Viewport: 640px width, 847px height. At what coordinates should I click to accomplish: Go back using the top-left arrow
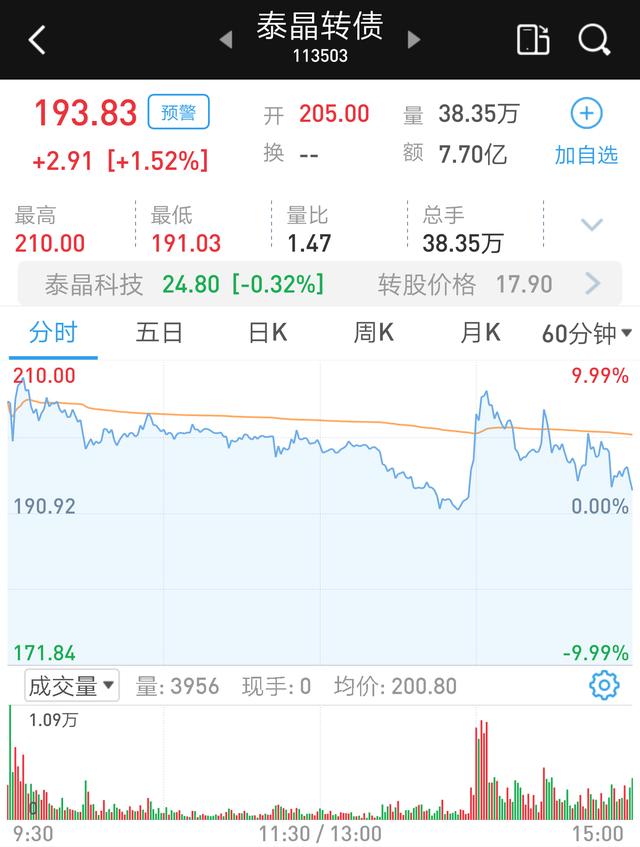point(37,40)
